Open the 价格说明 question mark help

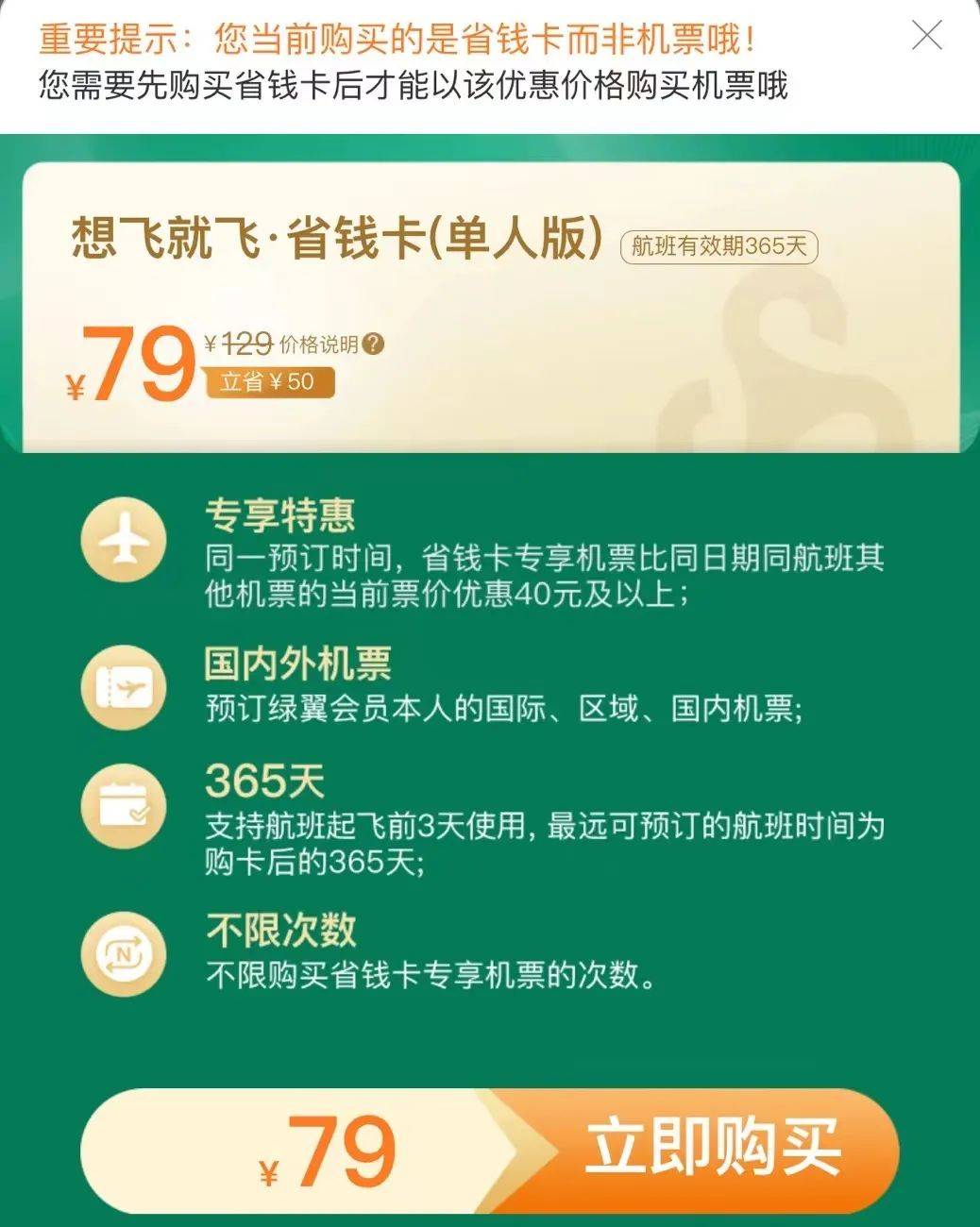(x=374, y=345)
